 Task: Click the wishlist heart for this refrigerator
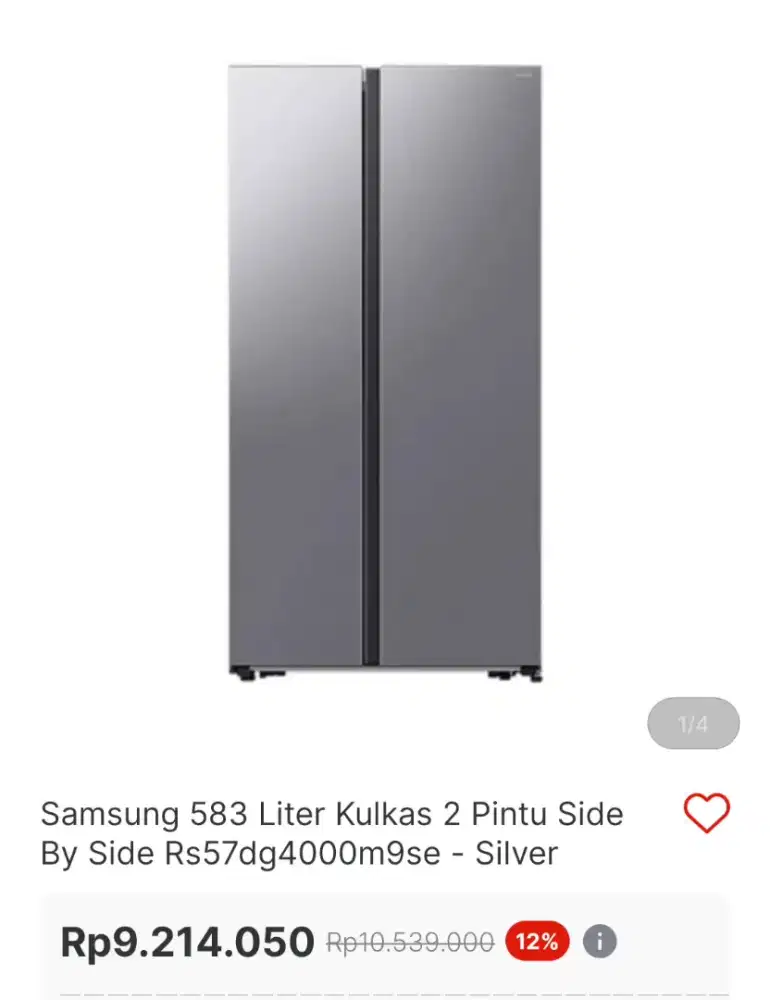pyautogui.click(x=705, y=814)
